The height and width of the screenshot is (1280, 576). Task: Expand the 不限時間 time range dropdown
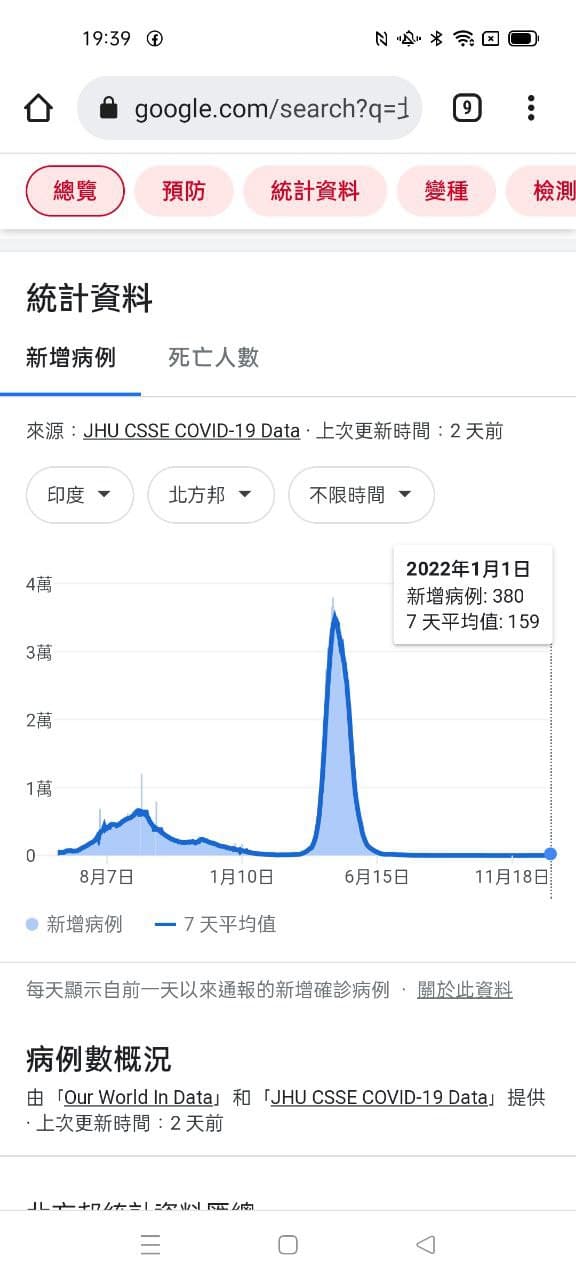coord(361,495)
